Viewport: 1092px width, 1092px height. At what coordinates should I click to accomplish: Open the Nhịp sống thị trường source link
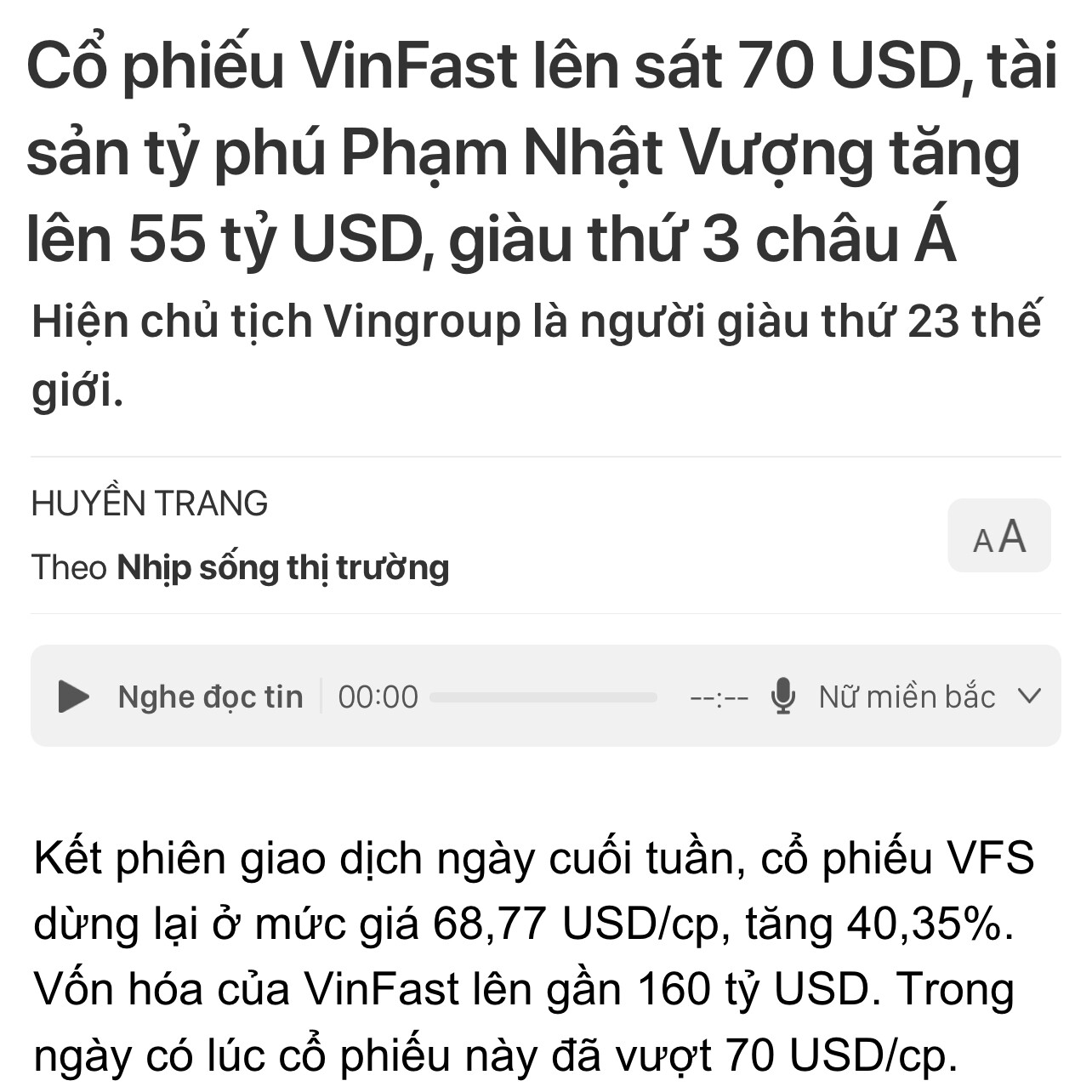coord(282,568)
